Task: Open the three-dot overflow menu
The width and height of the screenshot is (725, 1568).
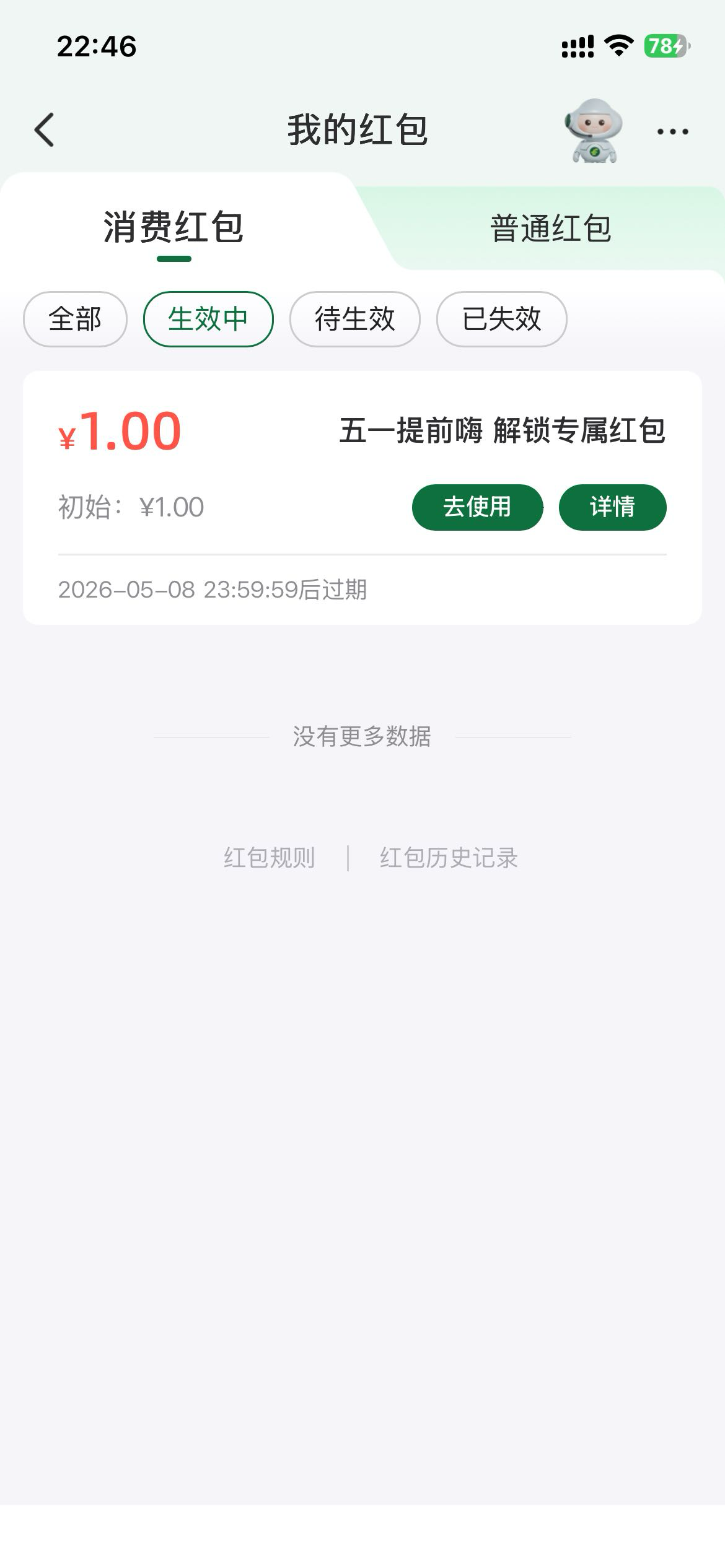Action: pos(672,131)
